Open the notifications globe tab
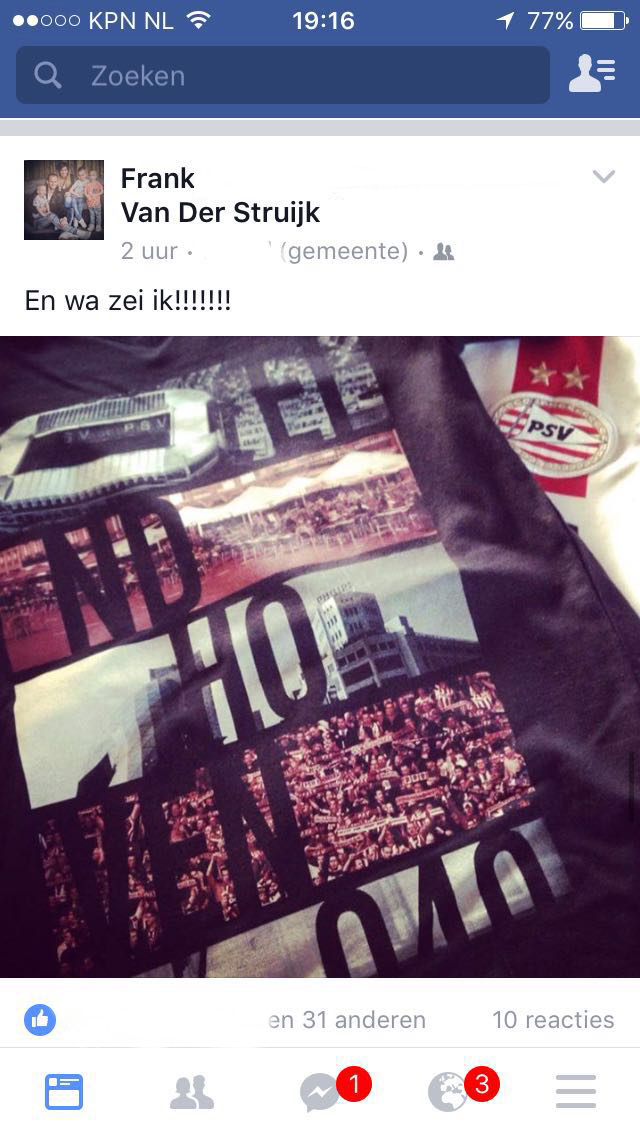 (x=448, y=1092)
